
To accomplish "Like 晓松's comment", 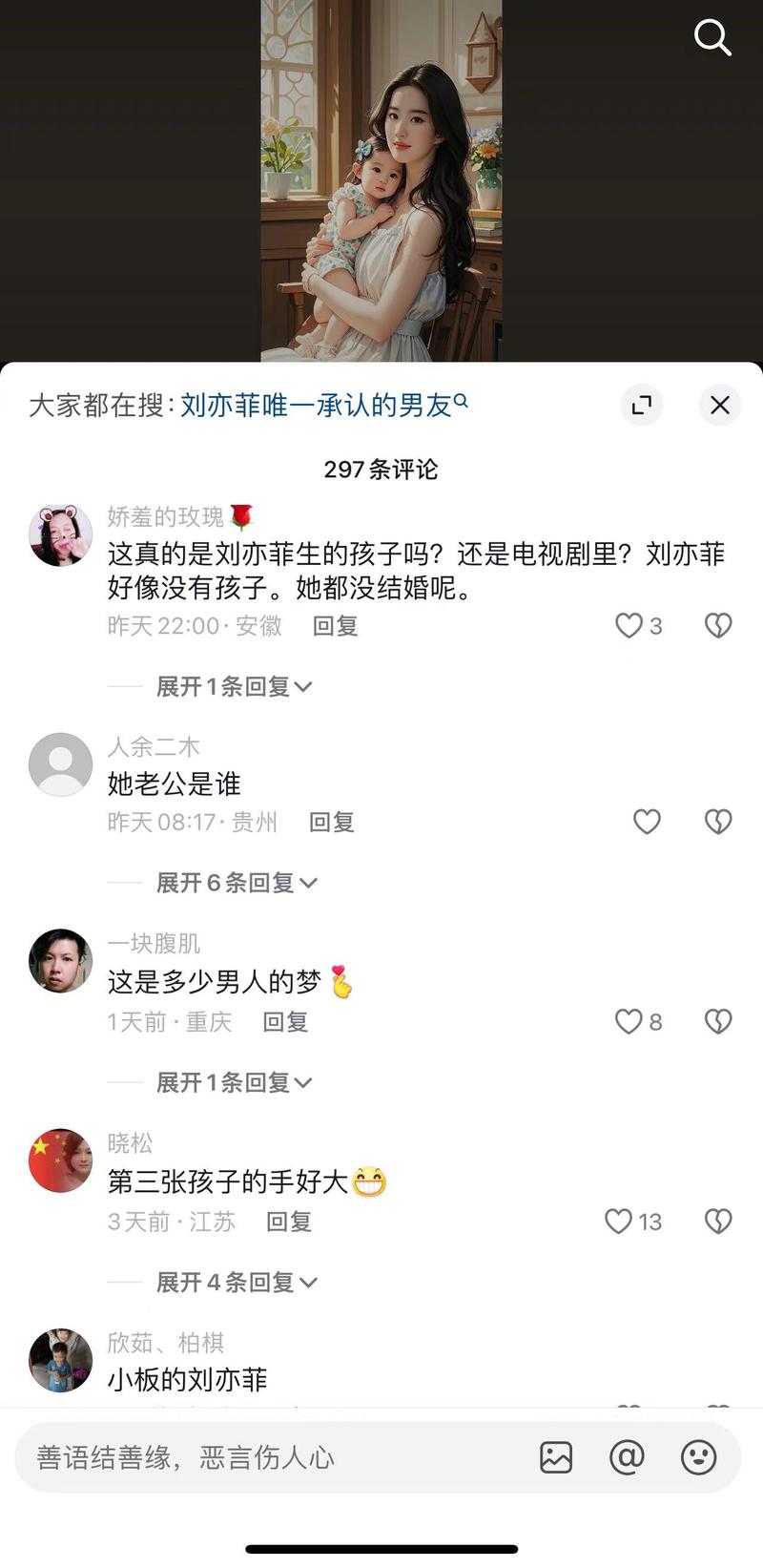I will pos(620,1222).
